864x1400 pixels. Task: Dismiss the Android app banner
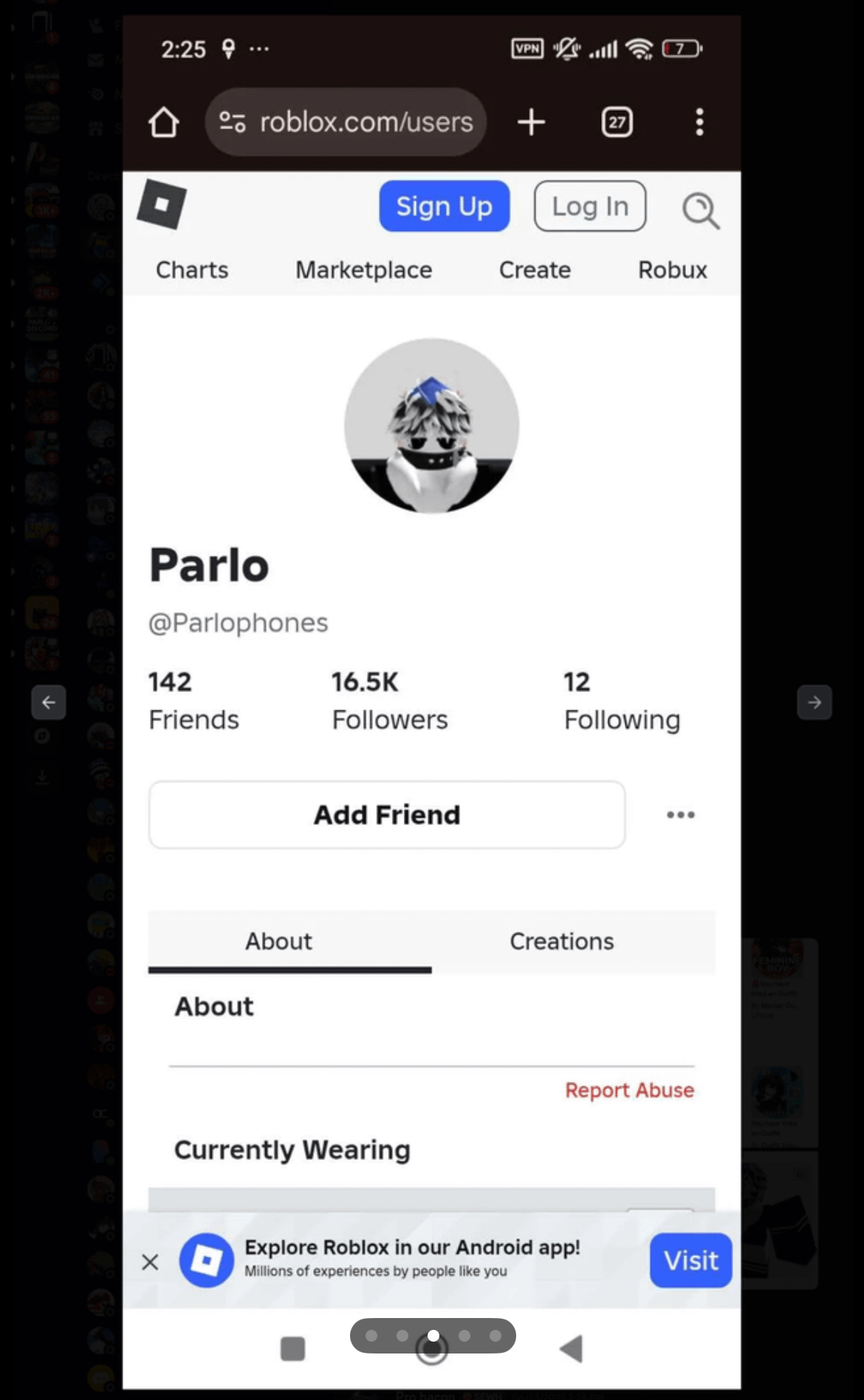(x=150, y=1262)
